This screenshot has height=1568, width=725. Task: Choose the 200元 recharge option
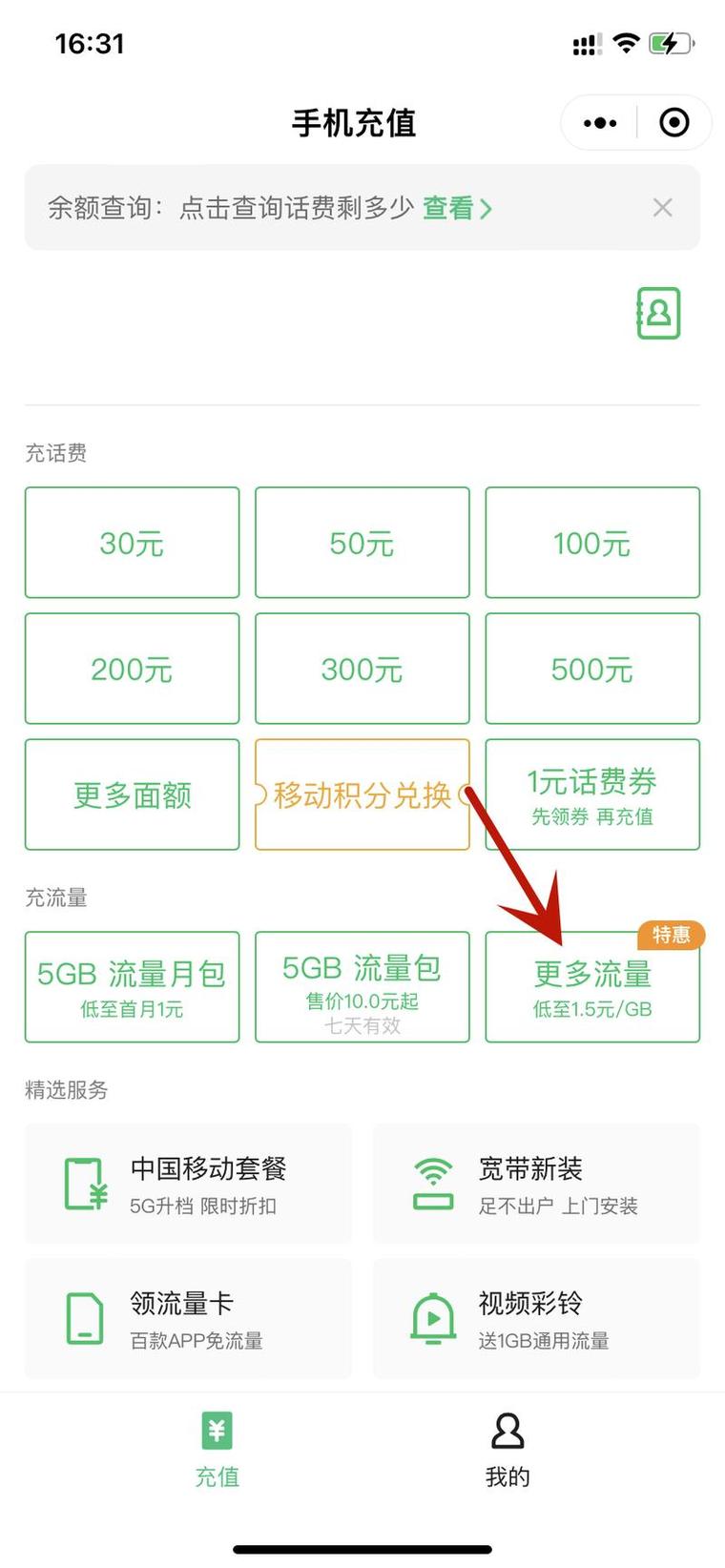132,669
